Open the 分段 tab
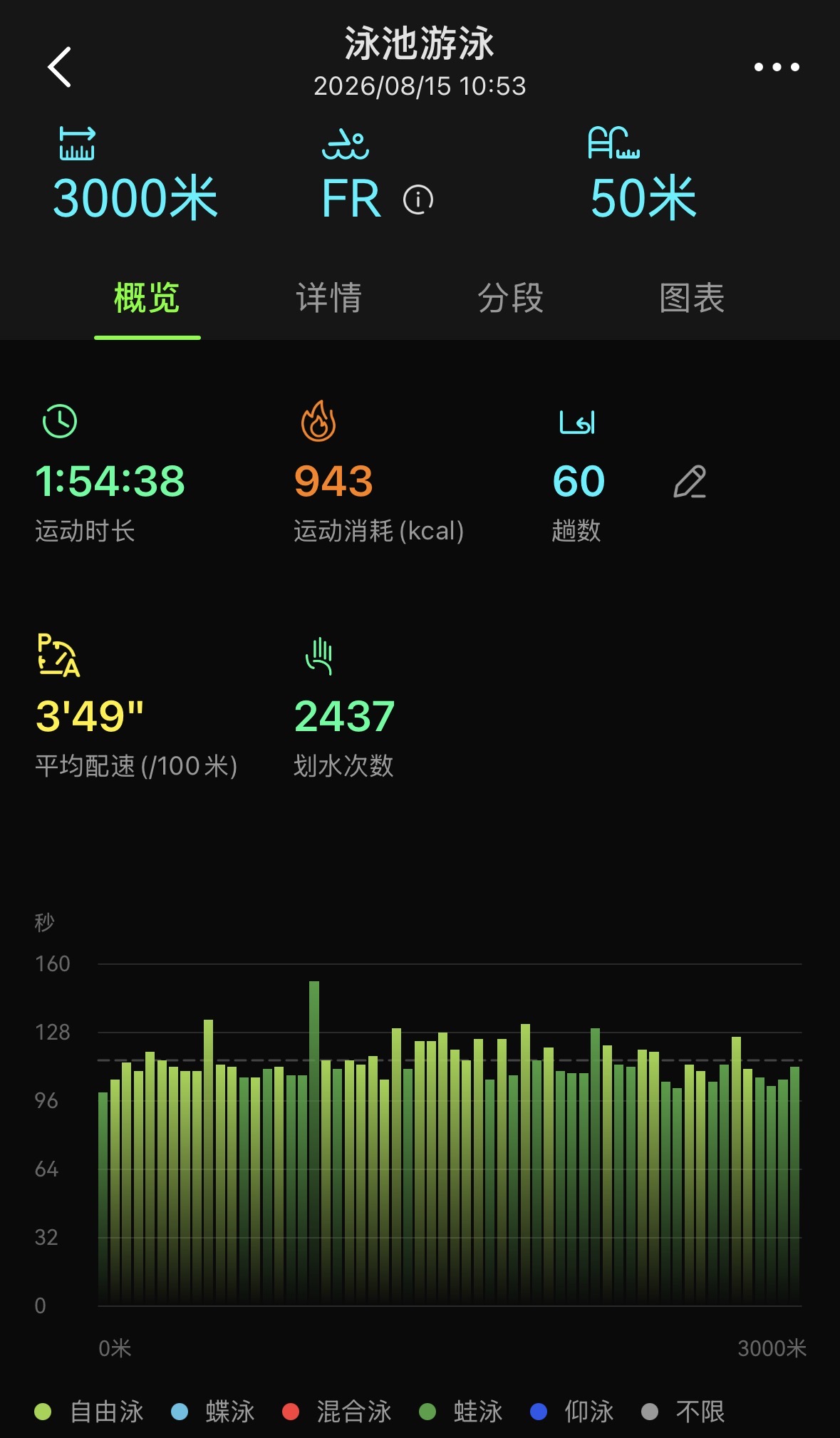This screenshot has height=1438, width=840. coord(511,298)
